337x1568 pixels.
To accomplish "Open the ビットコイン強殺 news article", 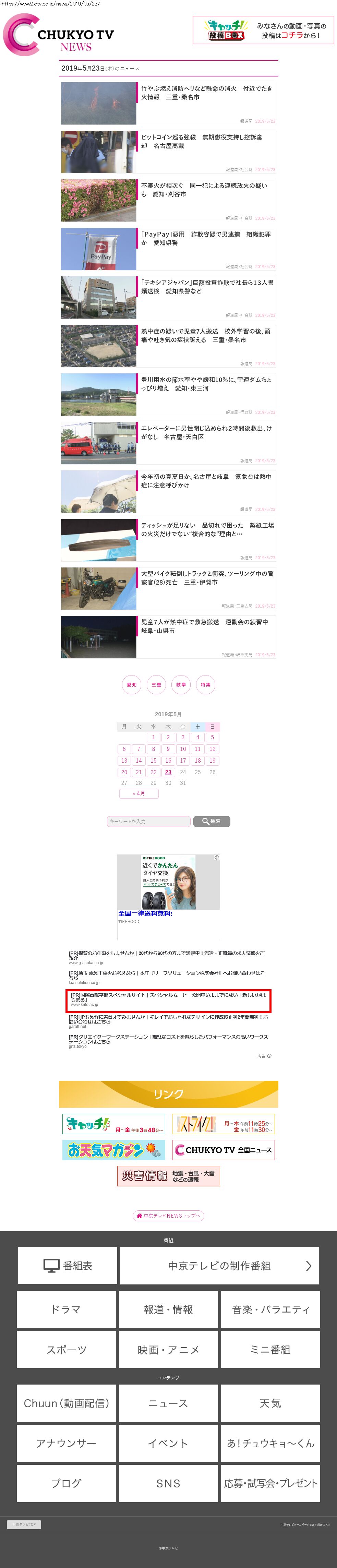I will pyautogui.click(x=169, y=152).
